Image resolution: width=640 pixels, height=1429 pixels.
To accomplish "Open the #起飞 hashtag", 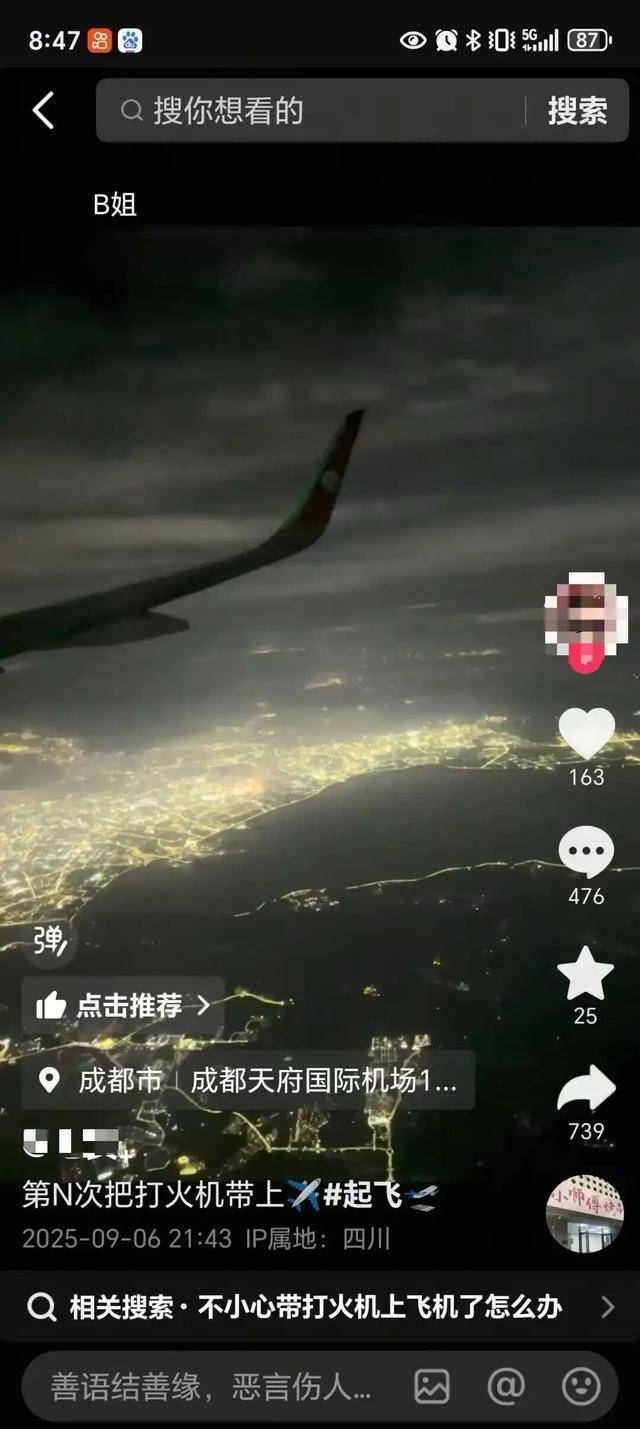I will click(362, 1194).
